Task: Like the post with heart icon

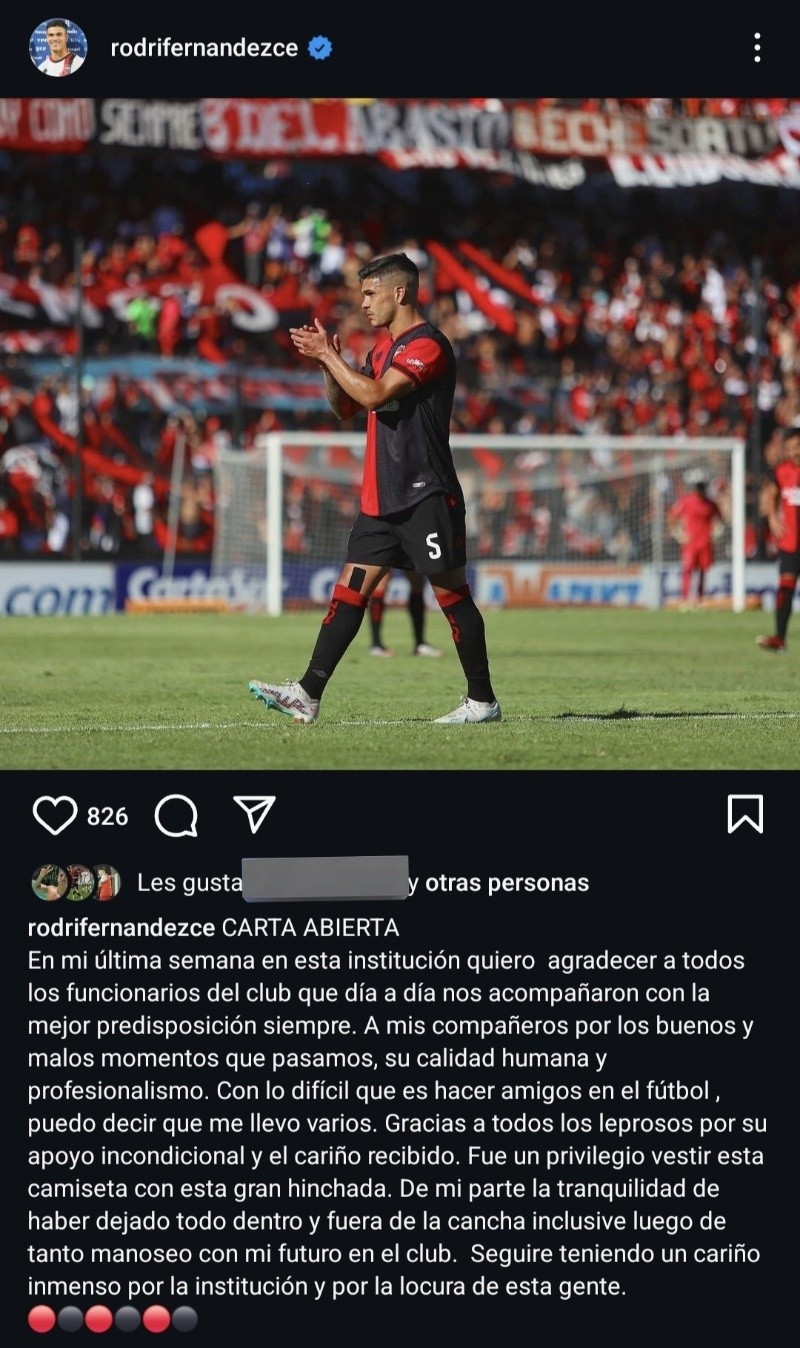Action: (55, 816)
